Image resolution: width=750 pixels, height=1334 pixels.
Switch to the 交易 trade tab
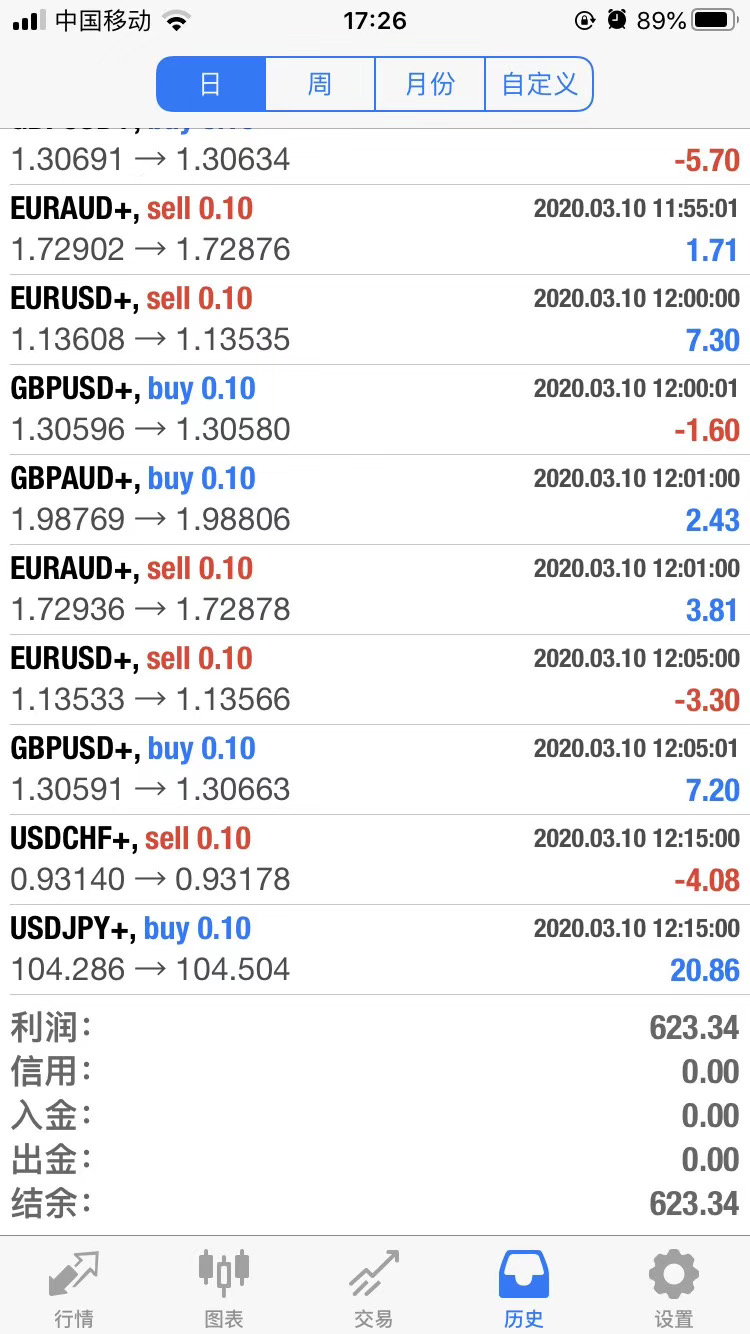tap(374, 1286)
